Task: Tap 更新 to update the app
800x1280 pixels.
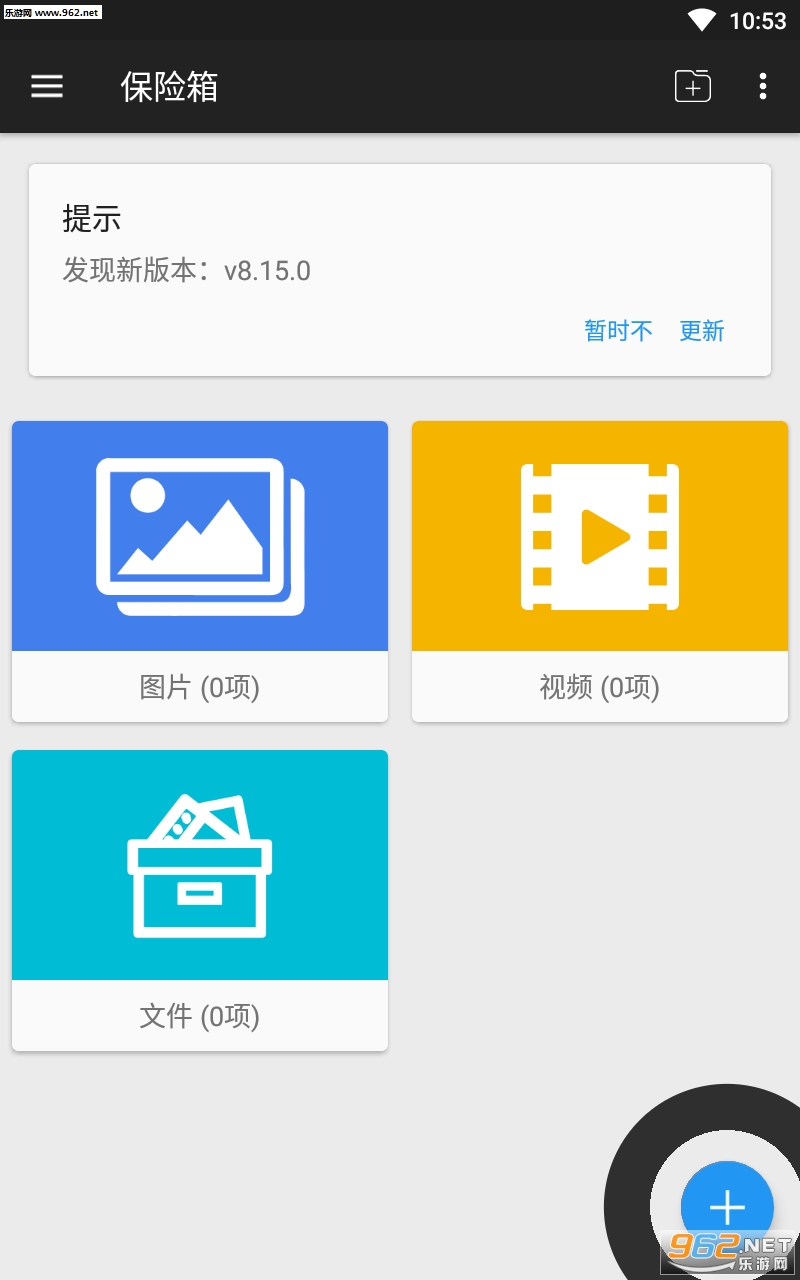Action: (x=702, y=331)
